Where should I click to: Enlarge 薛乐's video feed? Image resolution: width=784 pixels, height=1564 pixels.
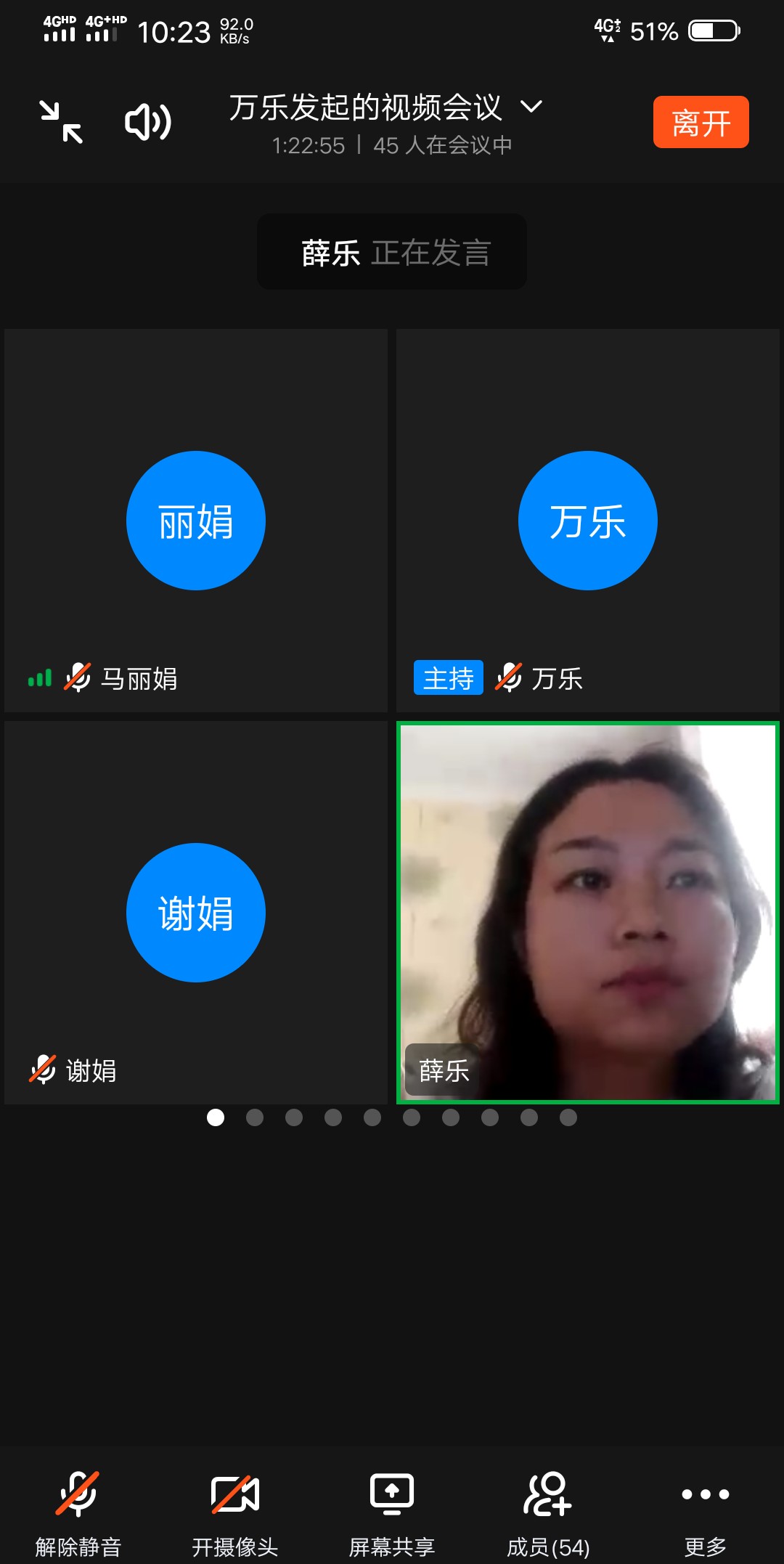tap(588, 912)
